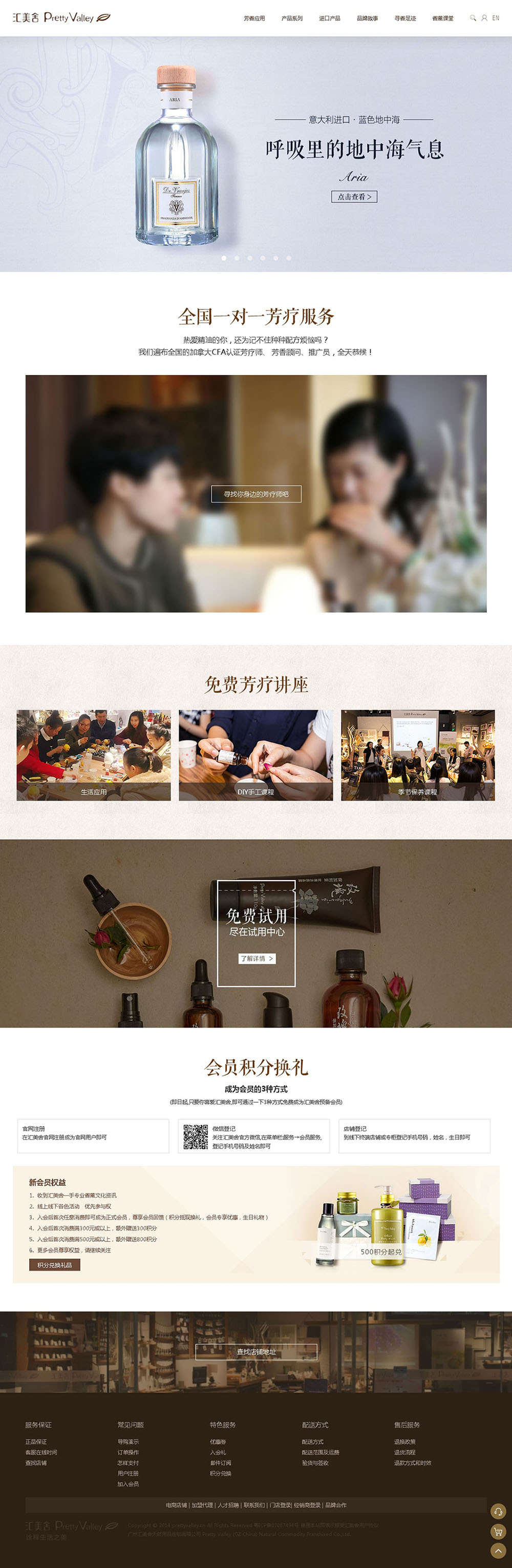The height and width of the screenshot is (1568, 512).
Task: Open the search magnifier in the header
Action: [473, 18]
